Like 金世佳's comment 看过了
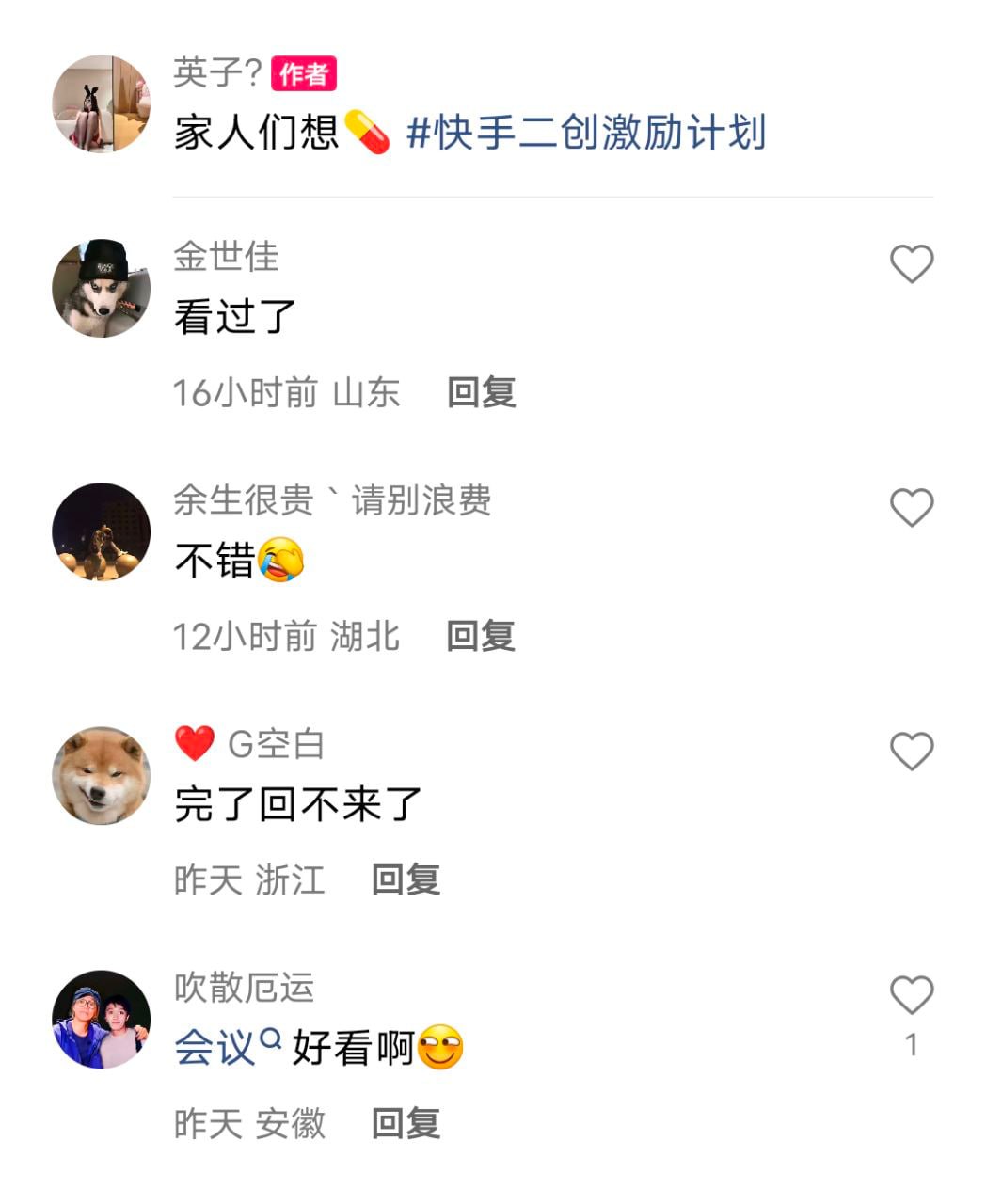The width and height of the screenshot is (986, 1204). [x=911, y=264]
